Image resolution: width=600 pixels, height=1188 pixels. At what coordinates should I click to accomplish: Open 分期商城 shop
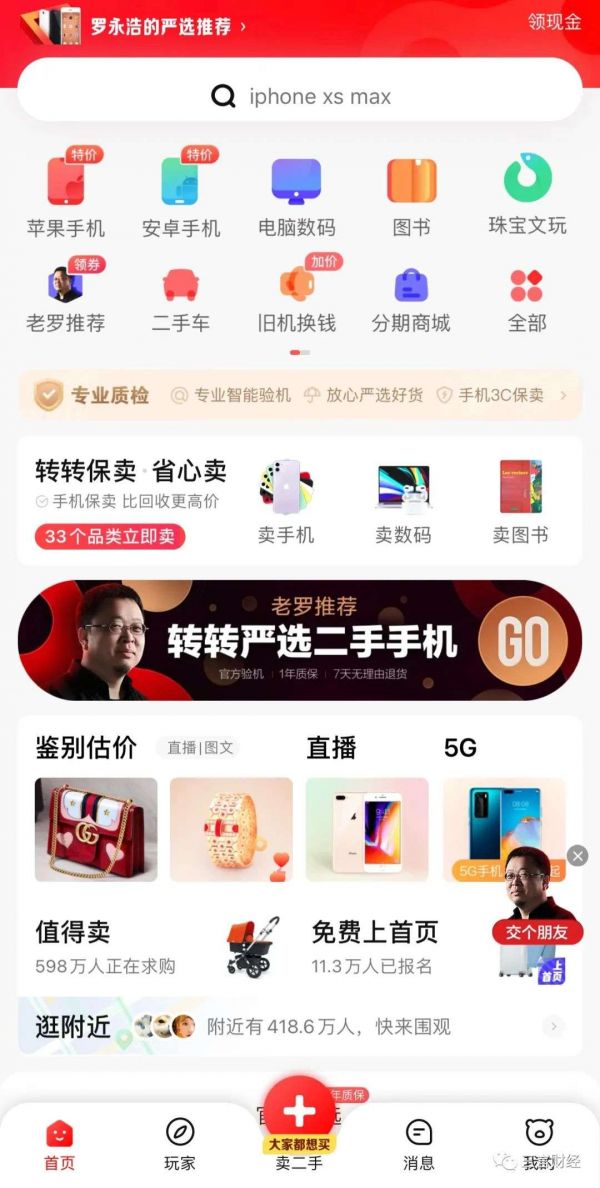pos(411,298)
